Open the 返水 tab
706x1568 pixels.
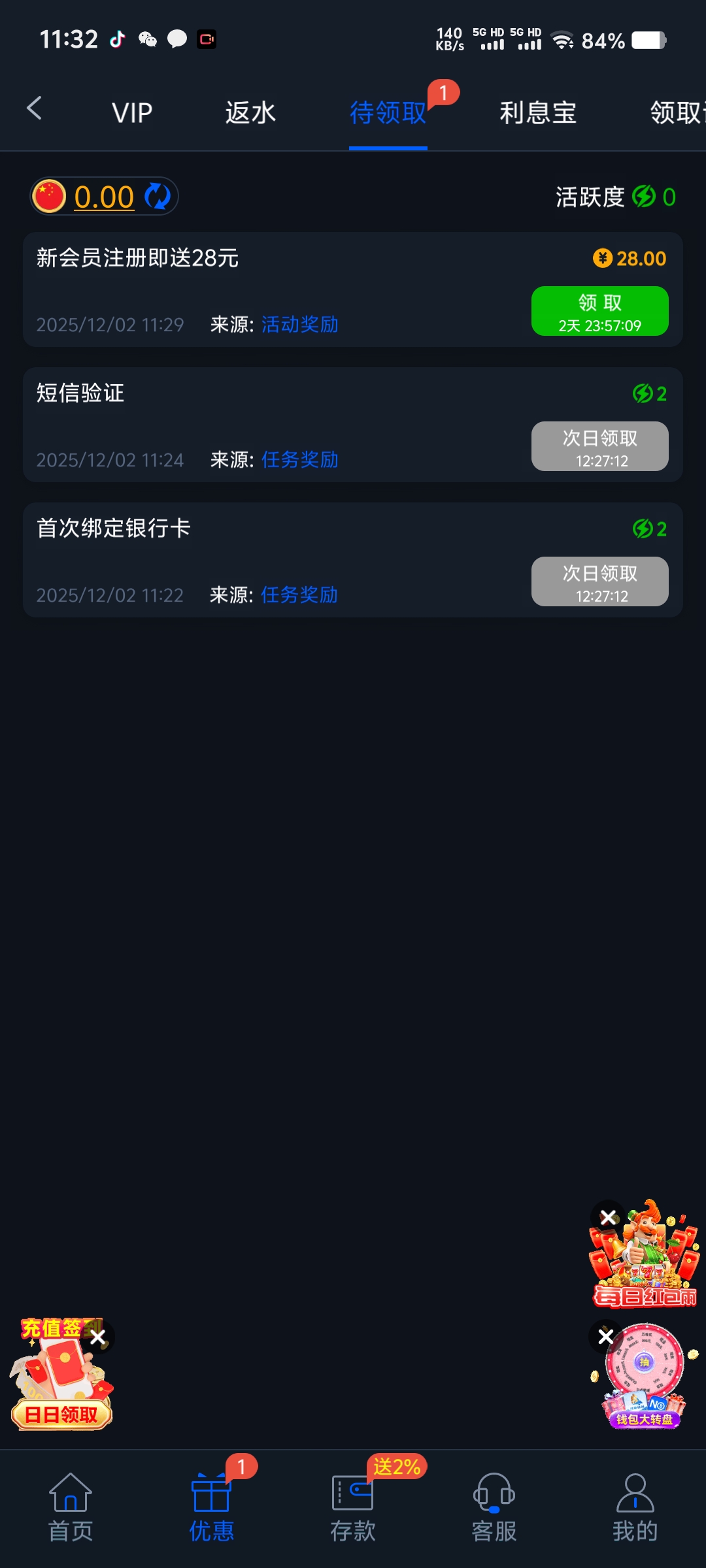pyautogui.click(x=250, y=113)
